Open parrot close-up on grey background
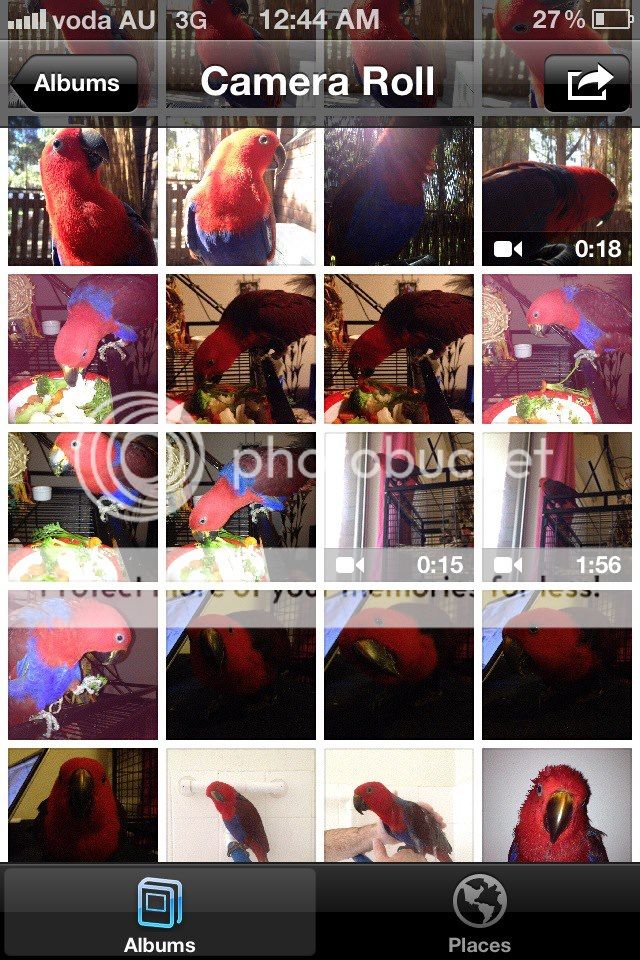The height and width of the screenshot is (960, 640). coord(557,806)
